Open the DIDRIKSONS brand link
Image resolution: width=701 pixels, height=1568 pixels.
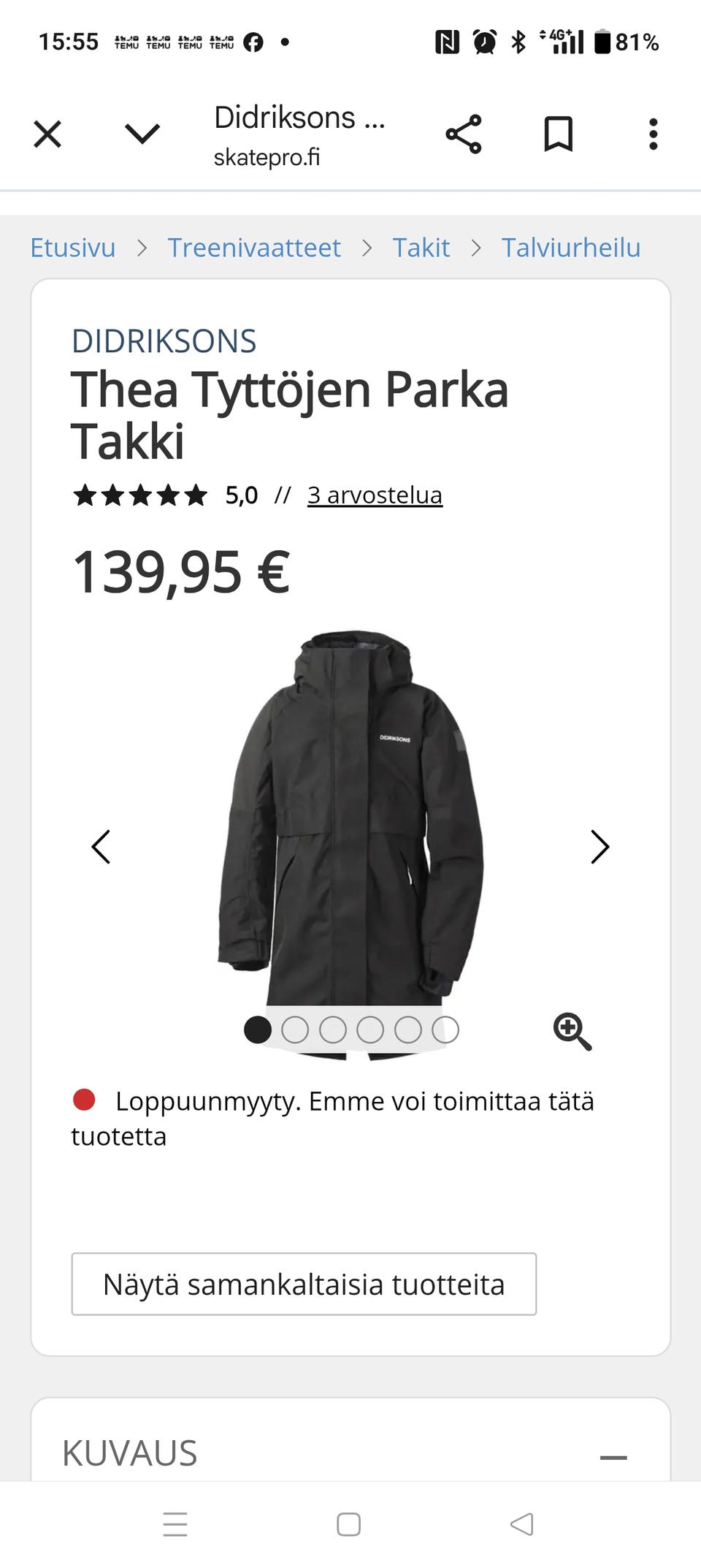tap(164, 341)
